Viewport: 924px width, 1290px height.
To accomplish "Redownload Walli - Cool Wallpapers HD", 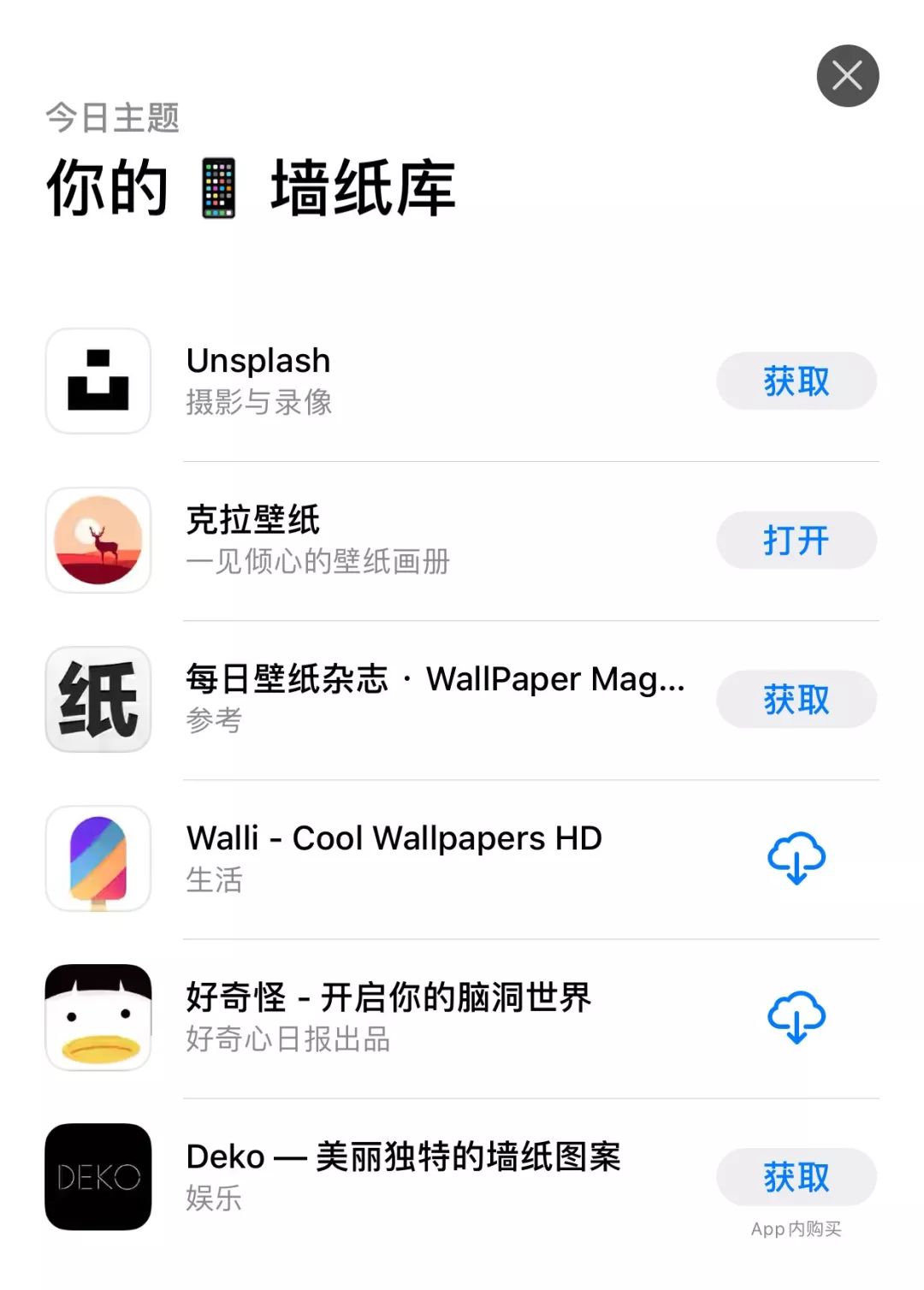I will [796, 858].
